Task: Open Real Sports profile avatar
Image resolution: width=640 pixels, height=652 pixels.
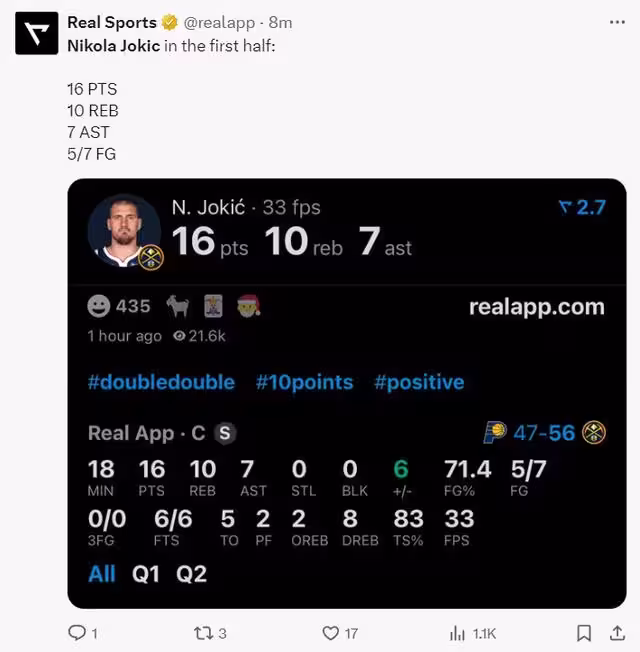Action: tap(35, 33)
